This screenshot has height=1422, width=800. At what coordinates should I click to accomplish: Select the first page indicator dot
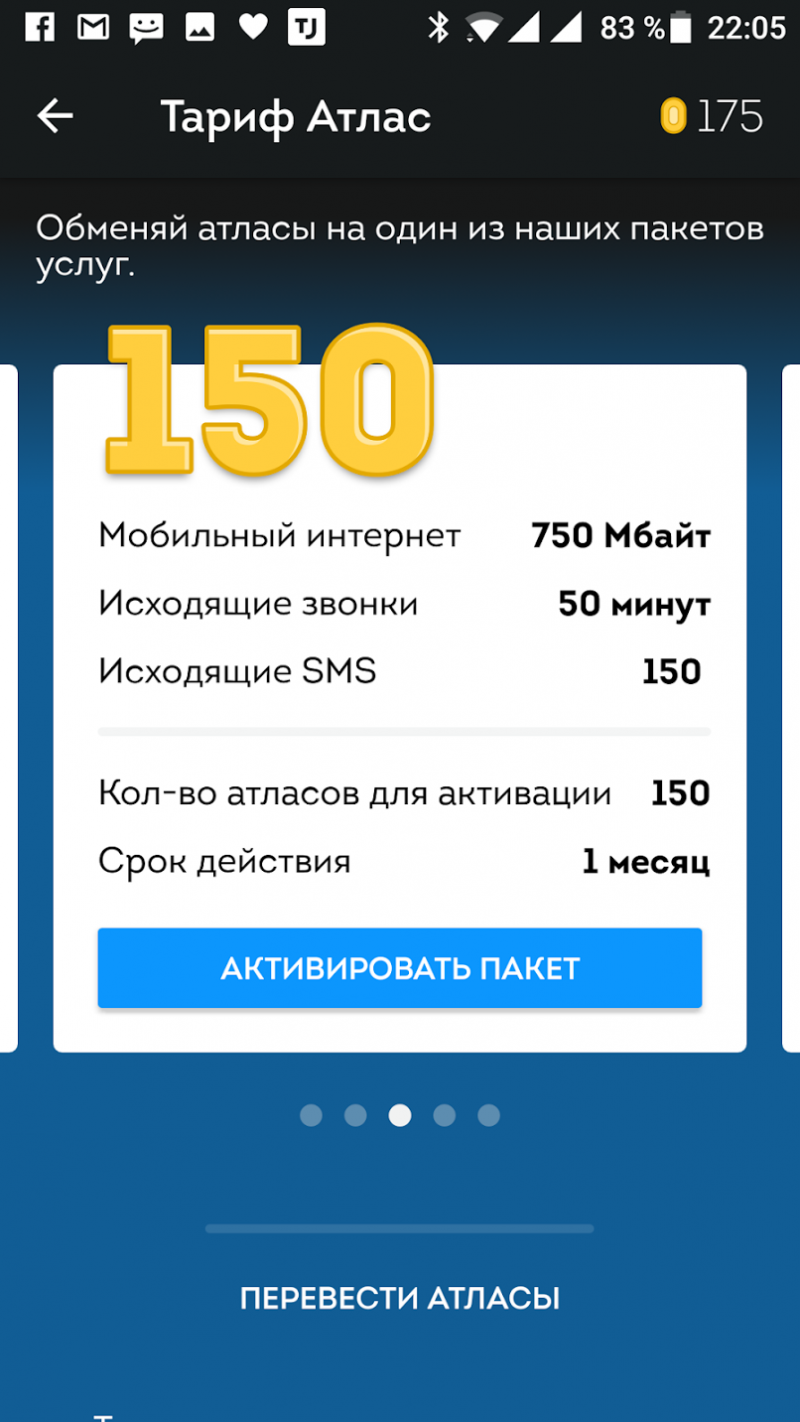coord(311,1115)
